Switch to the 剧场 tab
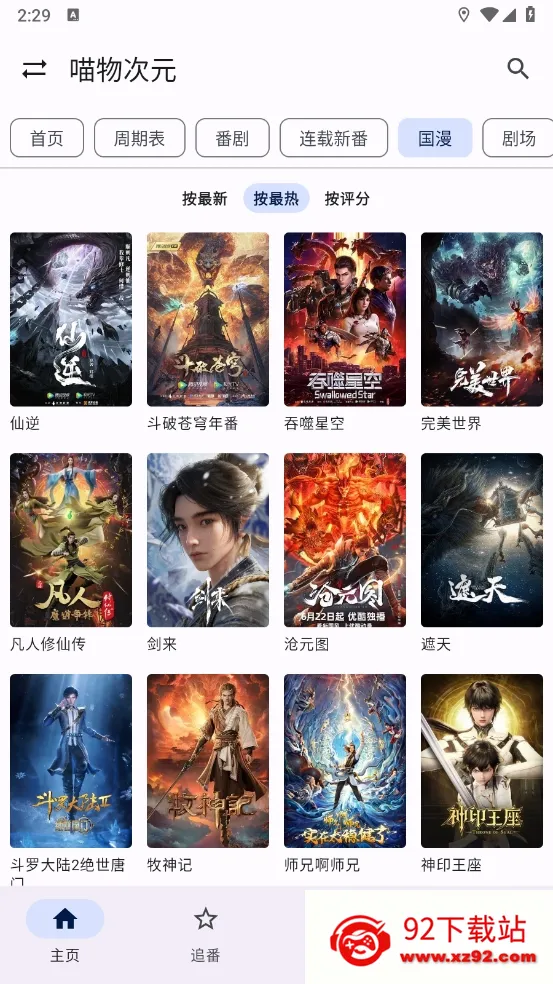Image resolution: width=553 pixels, height=984 pixels. point(518,138)
